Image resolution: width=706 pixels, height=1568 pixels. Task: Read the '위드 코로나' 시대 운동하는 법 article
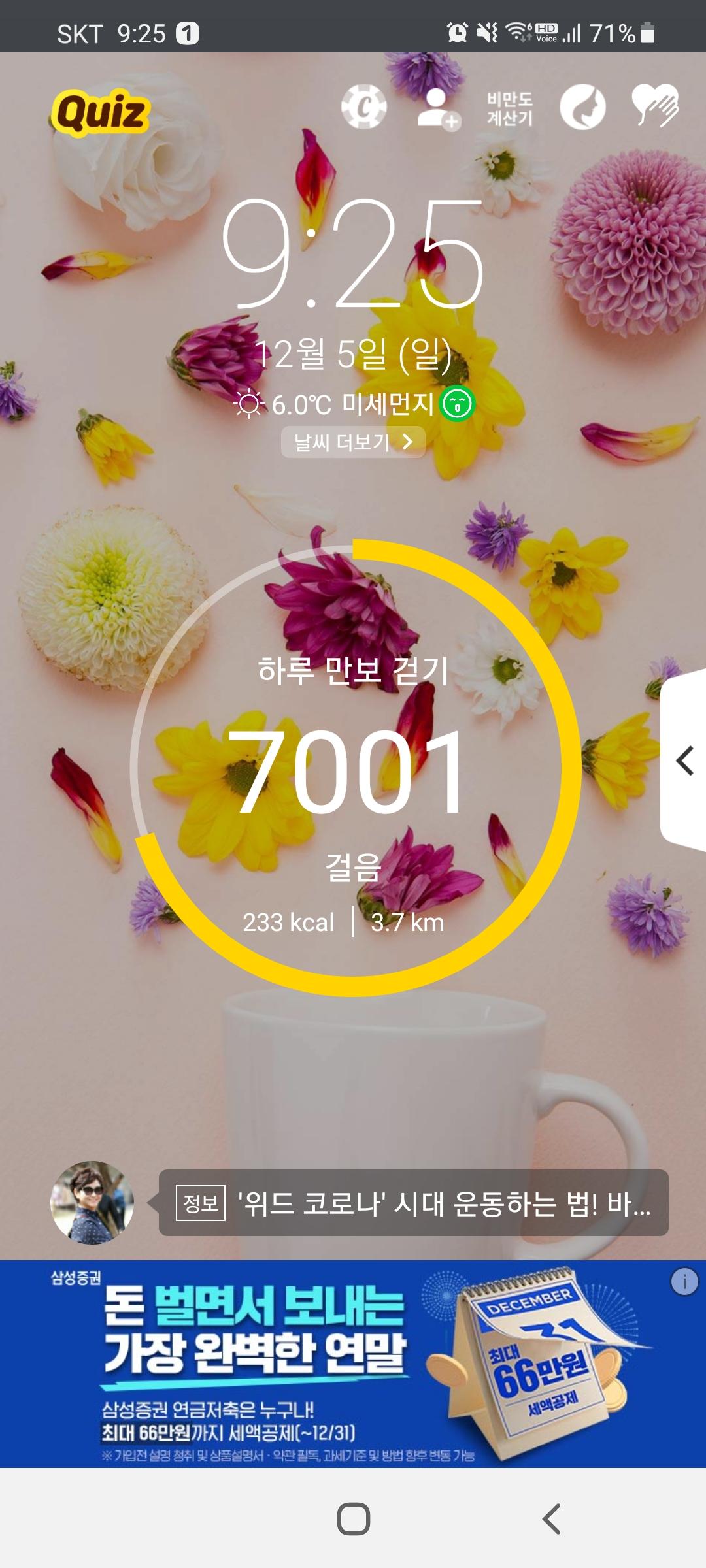[413, 1203]
